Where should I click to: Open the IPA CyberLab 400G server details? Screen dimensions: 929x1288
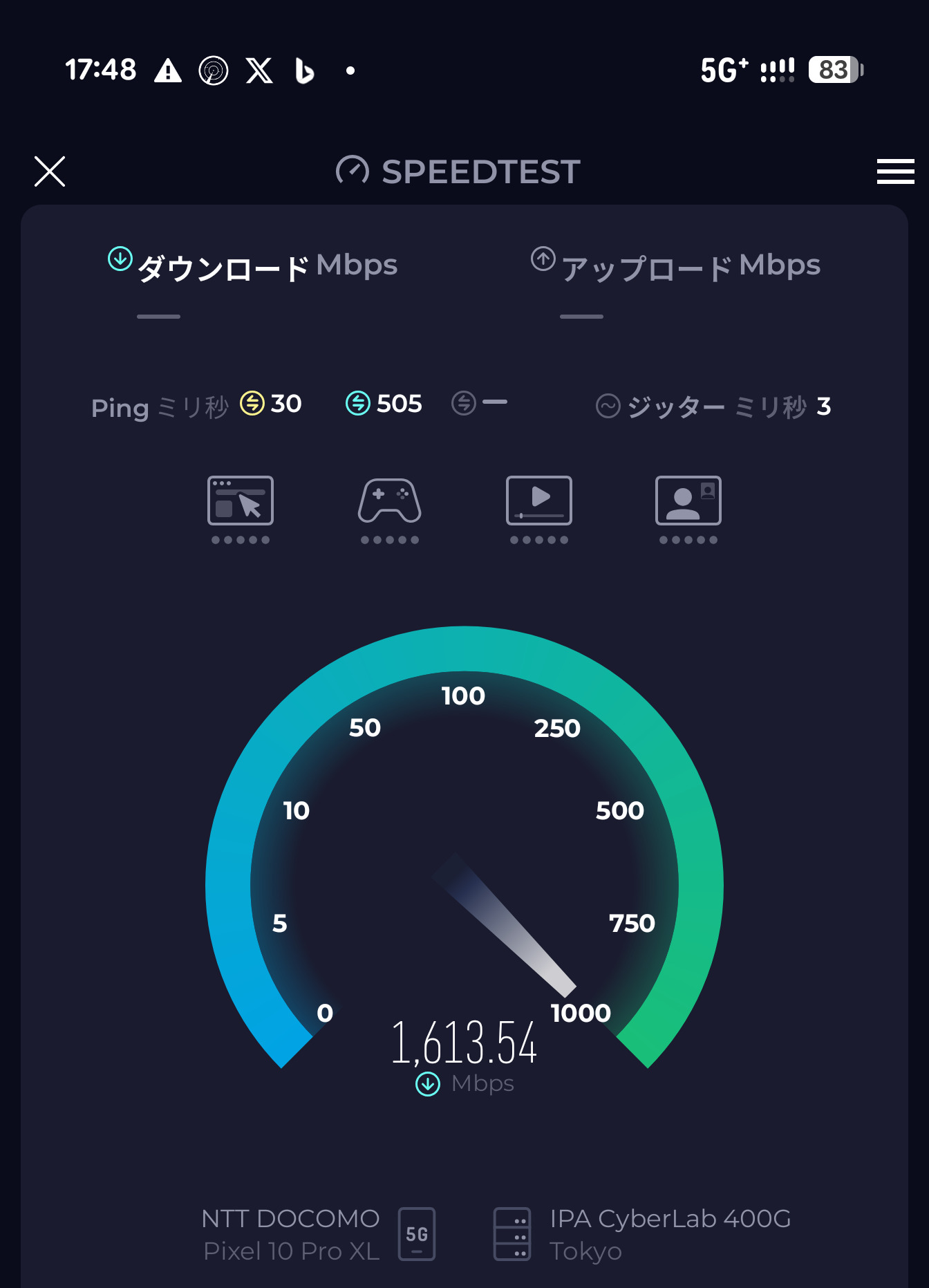(x=669, y=1234)
